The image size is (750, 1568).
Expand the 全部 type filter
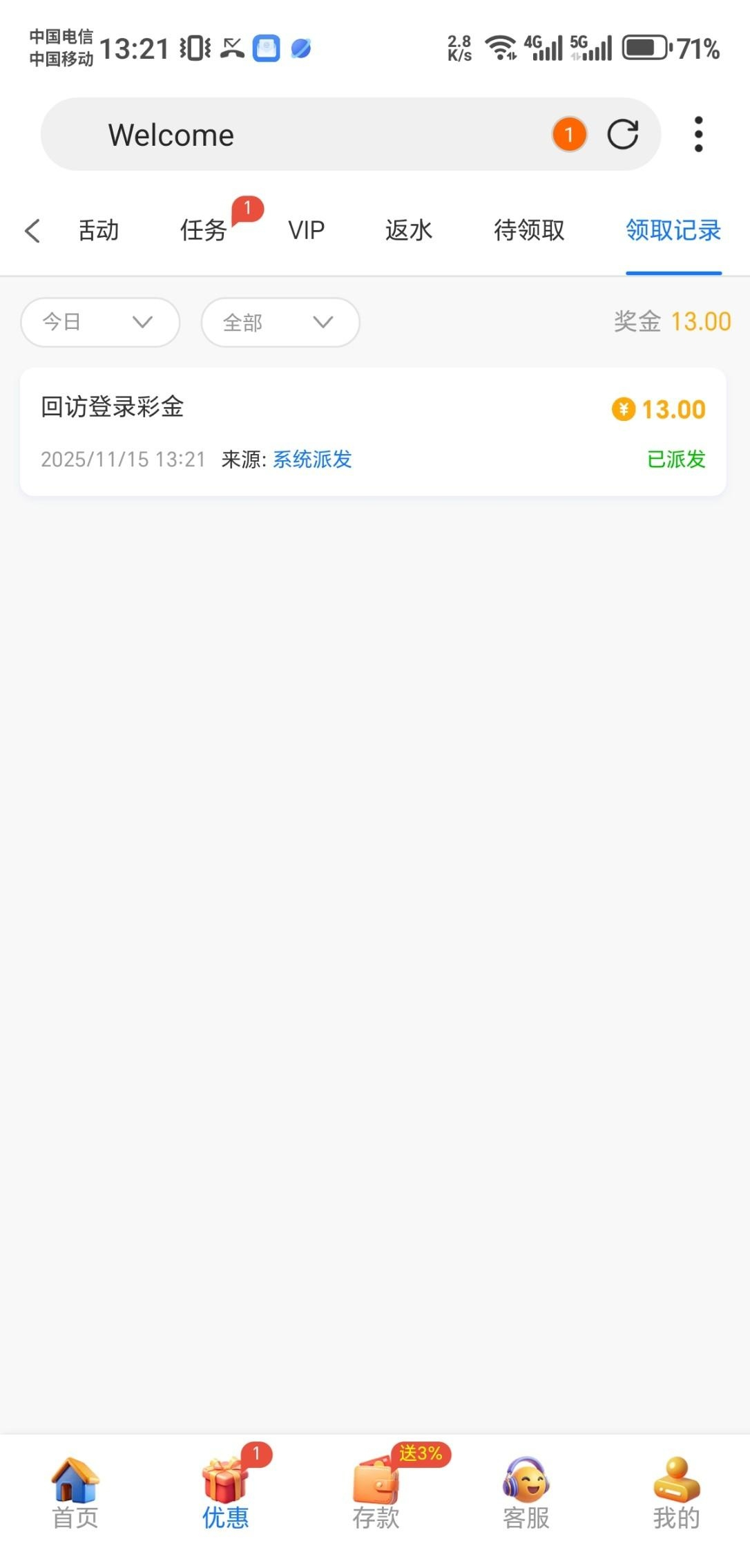click(280, 322)
